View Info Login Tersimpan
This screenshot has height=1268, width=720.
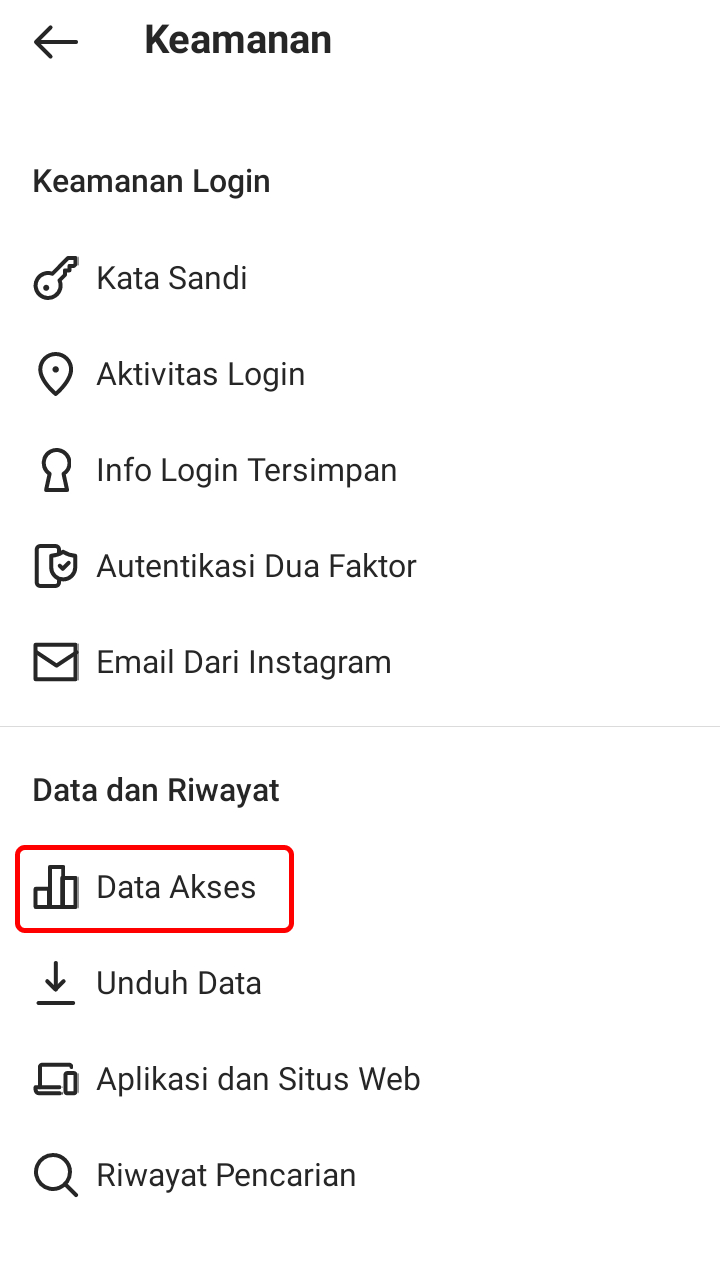click(246, 470)
